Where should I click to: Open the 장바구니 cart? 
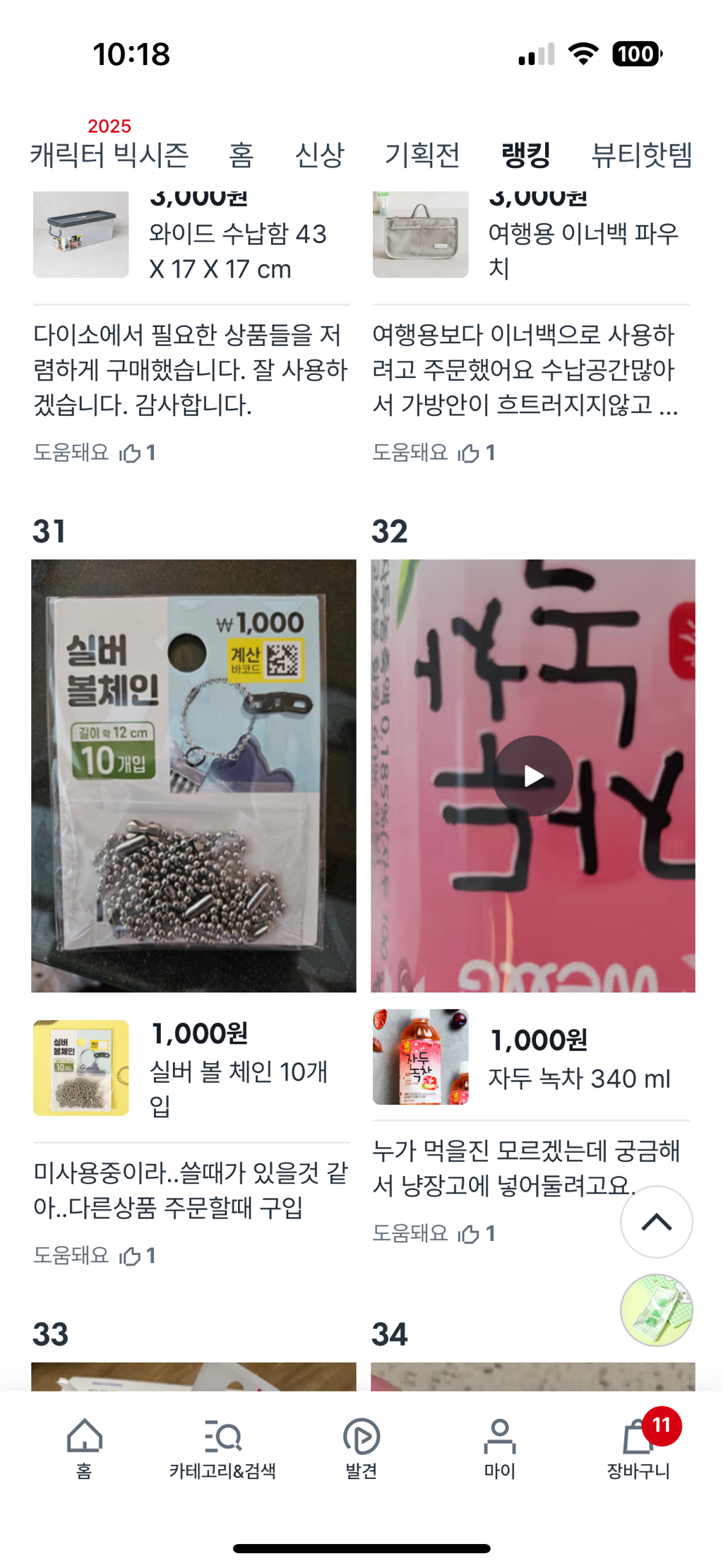(639, 1448)
